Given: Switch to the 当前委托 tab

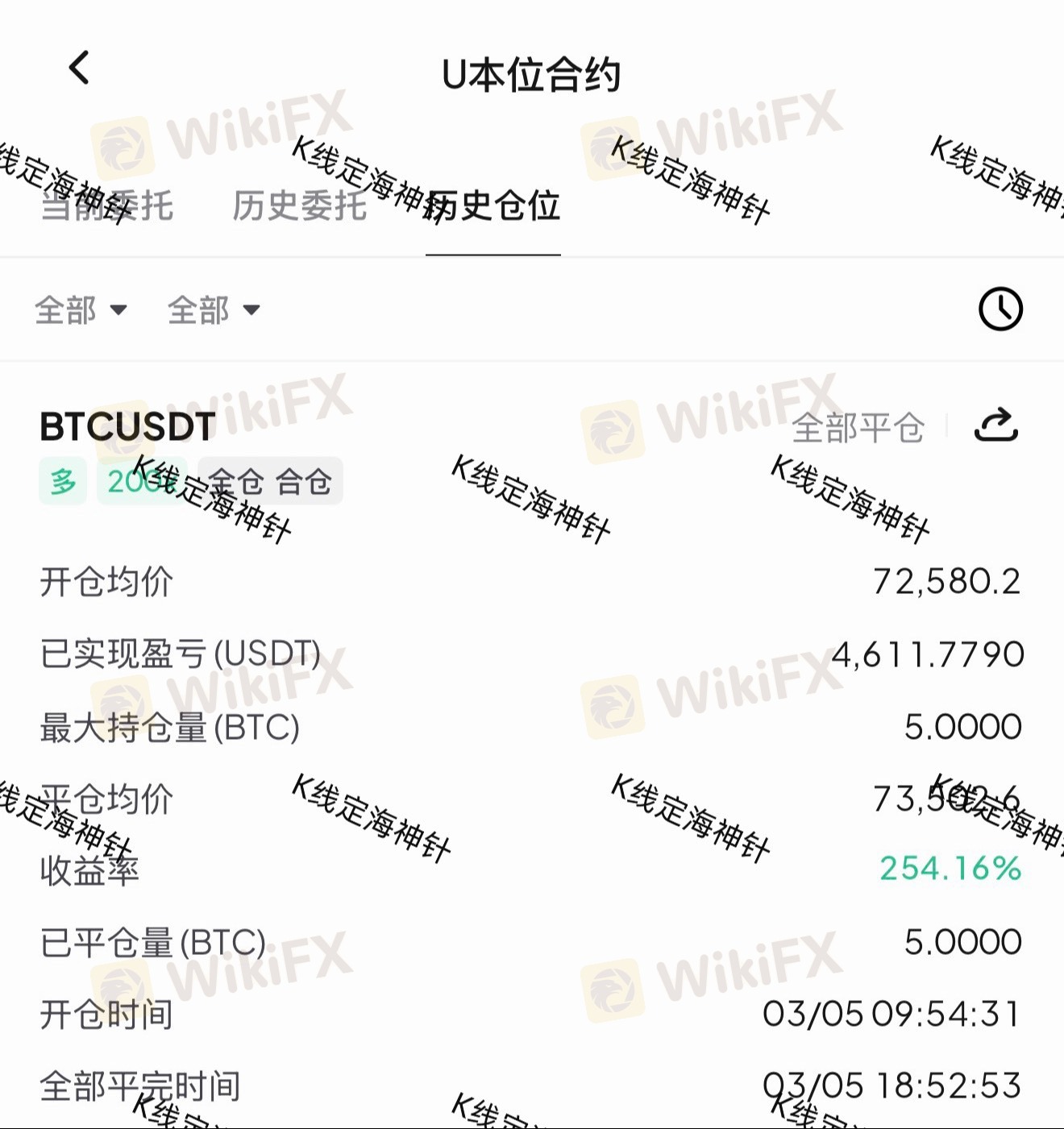Looking at the screenshot, I should pos(107,206).
